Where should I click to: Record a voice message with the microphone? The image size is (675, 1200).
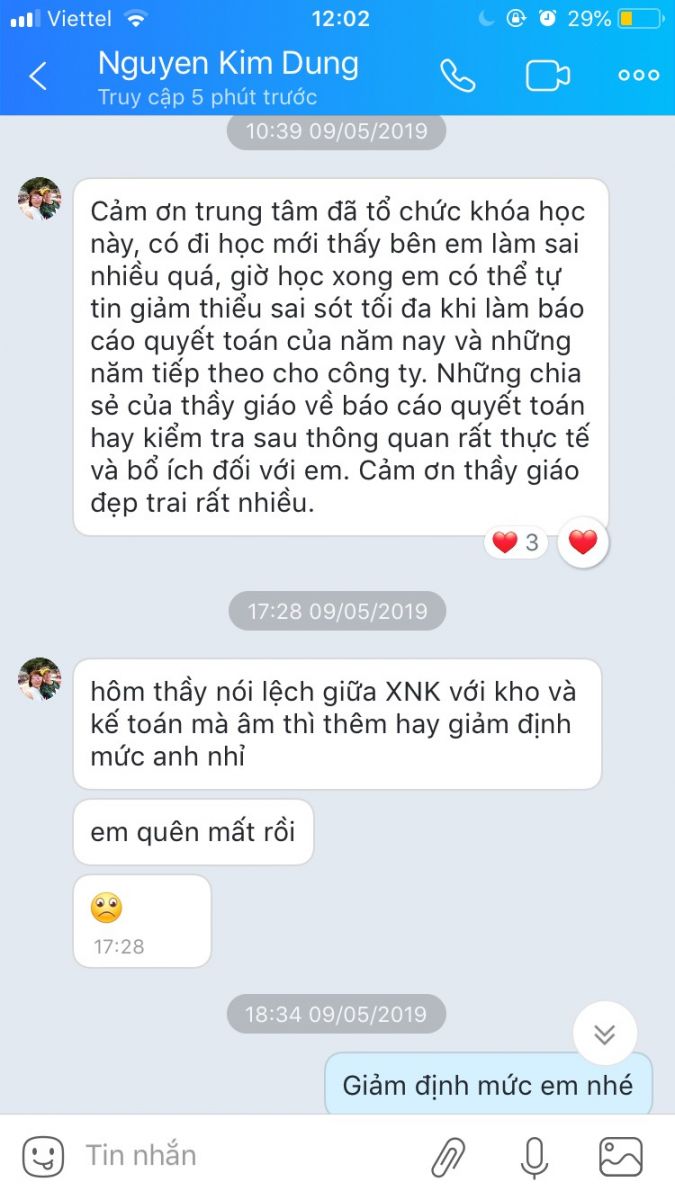[535, 1157]
